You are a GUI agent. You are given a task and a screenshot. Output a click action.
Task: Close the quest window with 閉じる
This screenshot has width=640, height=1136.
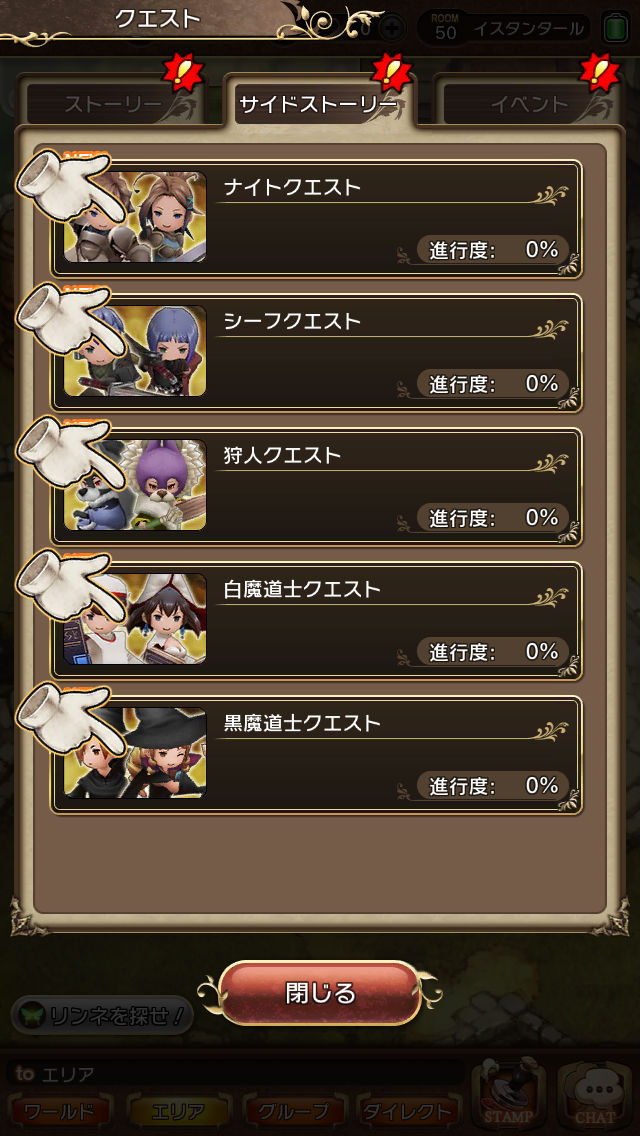[320, 993]
